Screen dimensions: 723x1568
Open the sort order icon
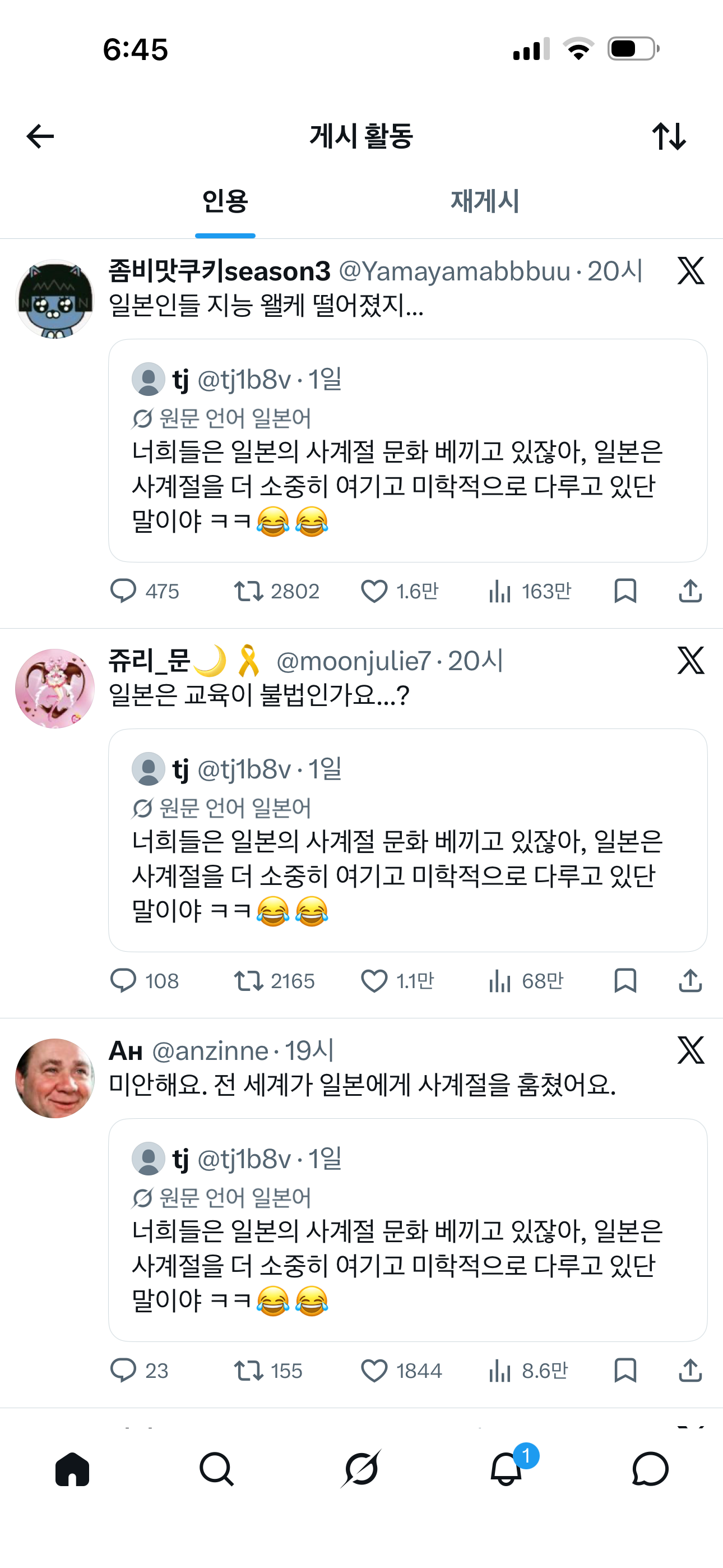669,136
